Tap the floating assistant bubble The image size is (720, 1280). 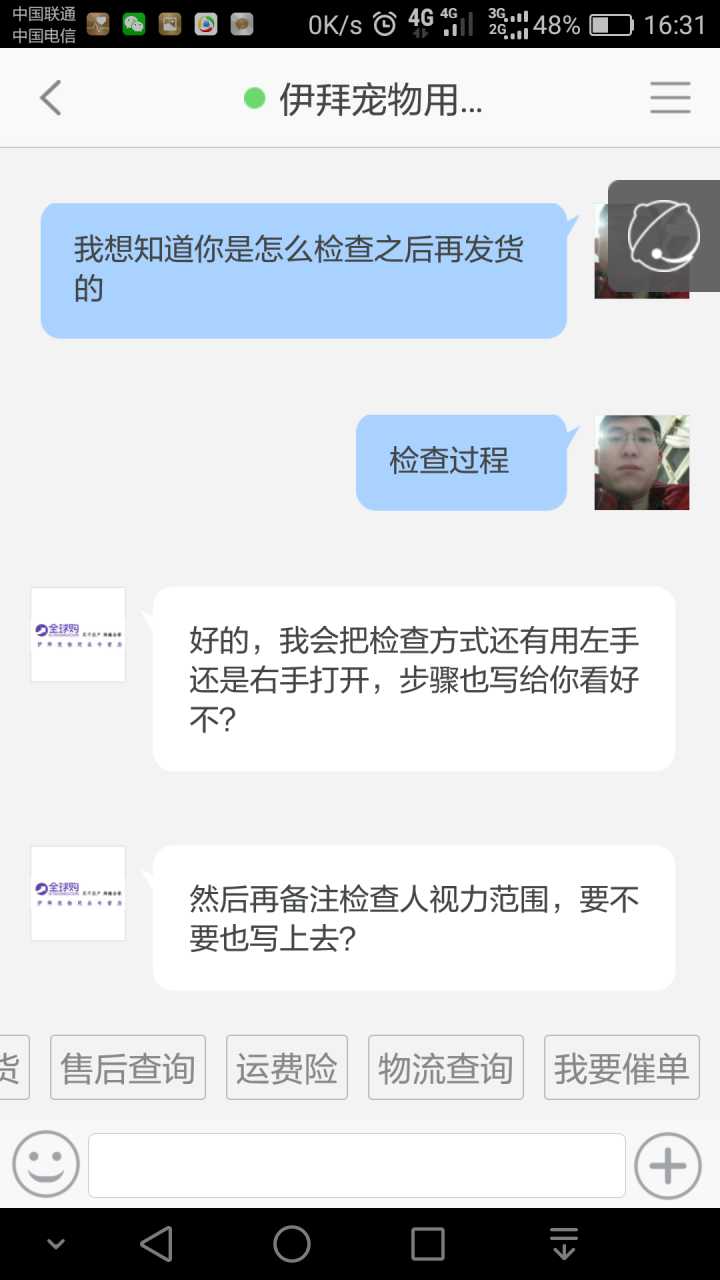click(663, 236)
